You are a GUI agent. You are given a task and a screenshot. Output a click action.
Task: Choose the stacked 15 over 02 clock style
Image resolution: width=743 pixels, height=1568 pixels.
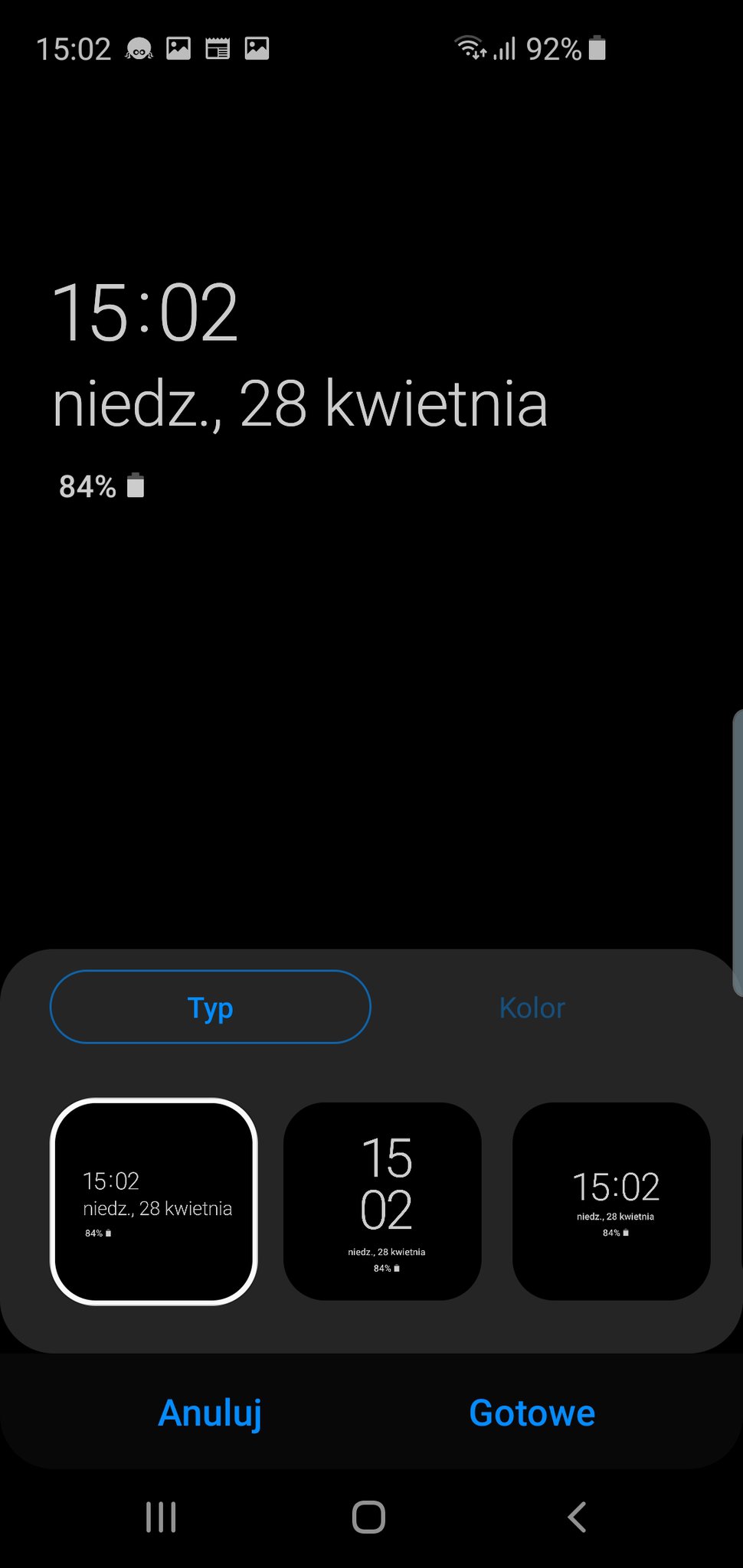coord(383,1201)
